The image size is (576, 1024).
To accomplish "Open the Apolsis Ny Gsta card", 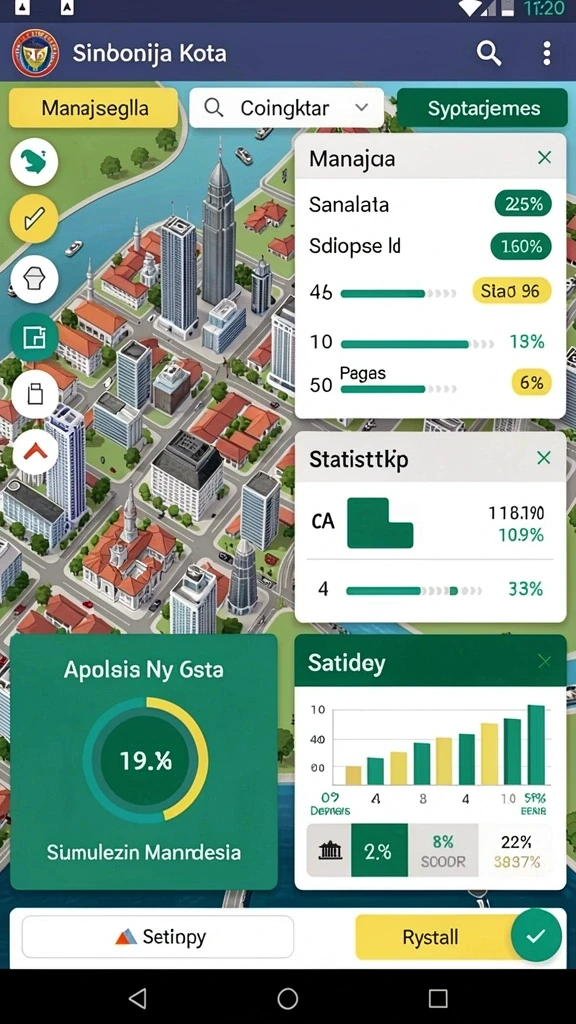I will [144, 761].
